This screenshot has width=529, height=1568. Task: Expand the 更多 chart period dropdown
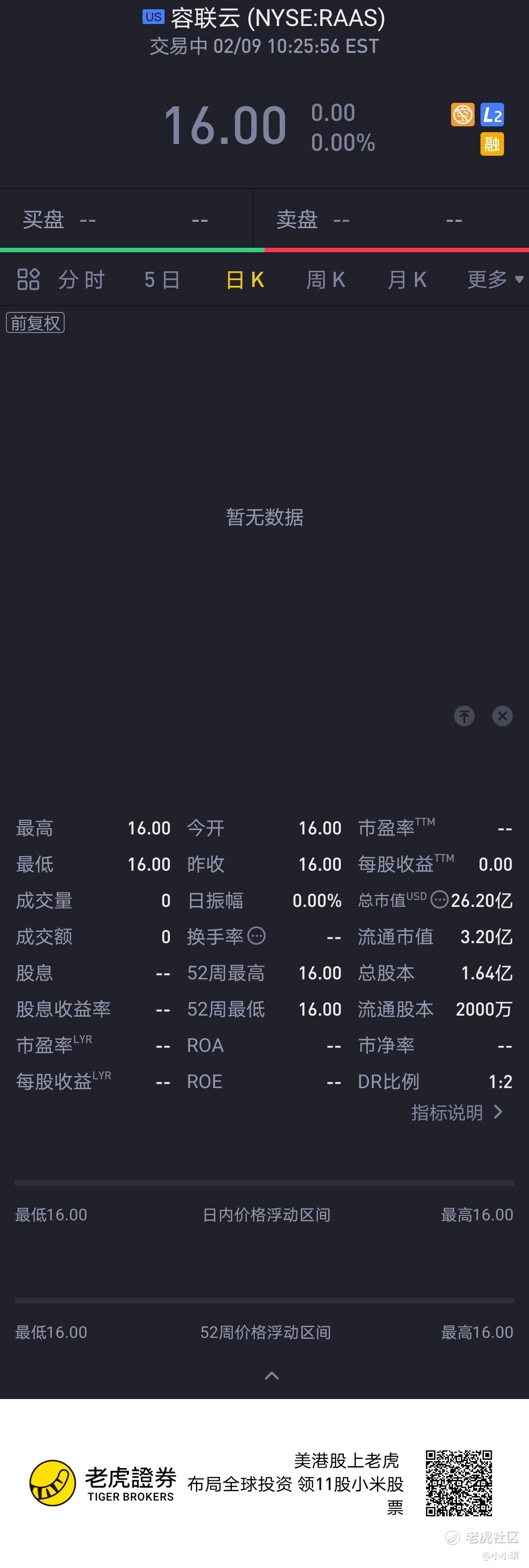[x=494, y=280]
